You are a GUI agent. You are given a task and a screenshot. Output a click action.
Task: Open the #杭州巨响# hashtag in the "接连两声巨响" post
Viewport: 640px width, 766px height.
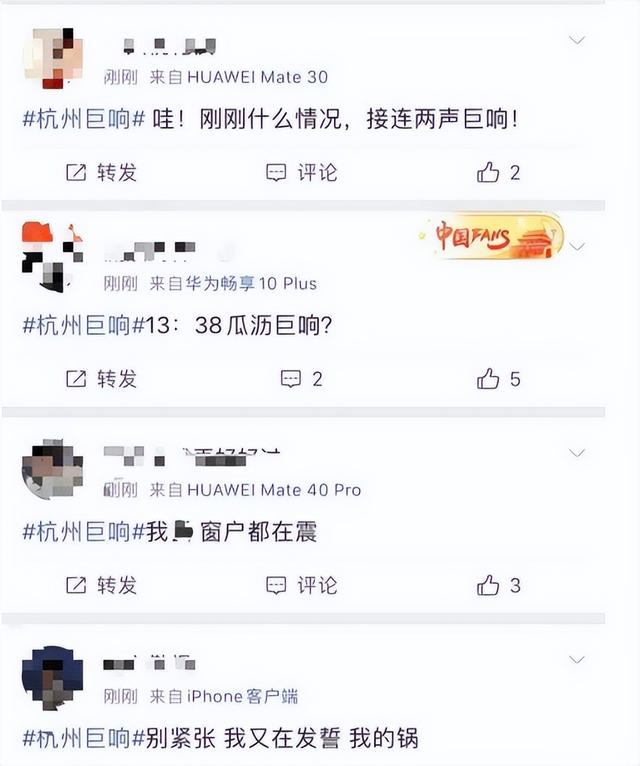click(84, 119)
